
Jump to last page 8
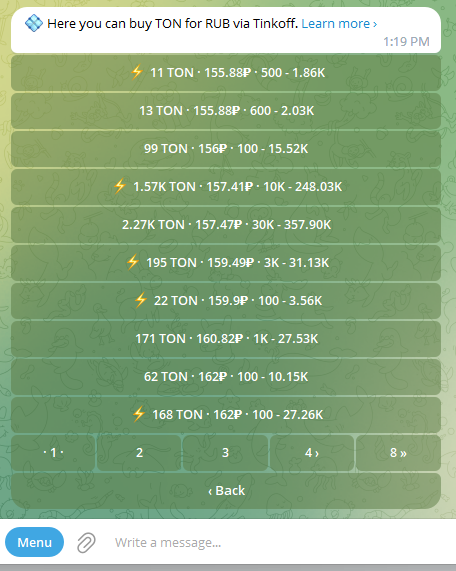click(x=398, y=453)
